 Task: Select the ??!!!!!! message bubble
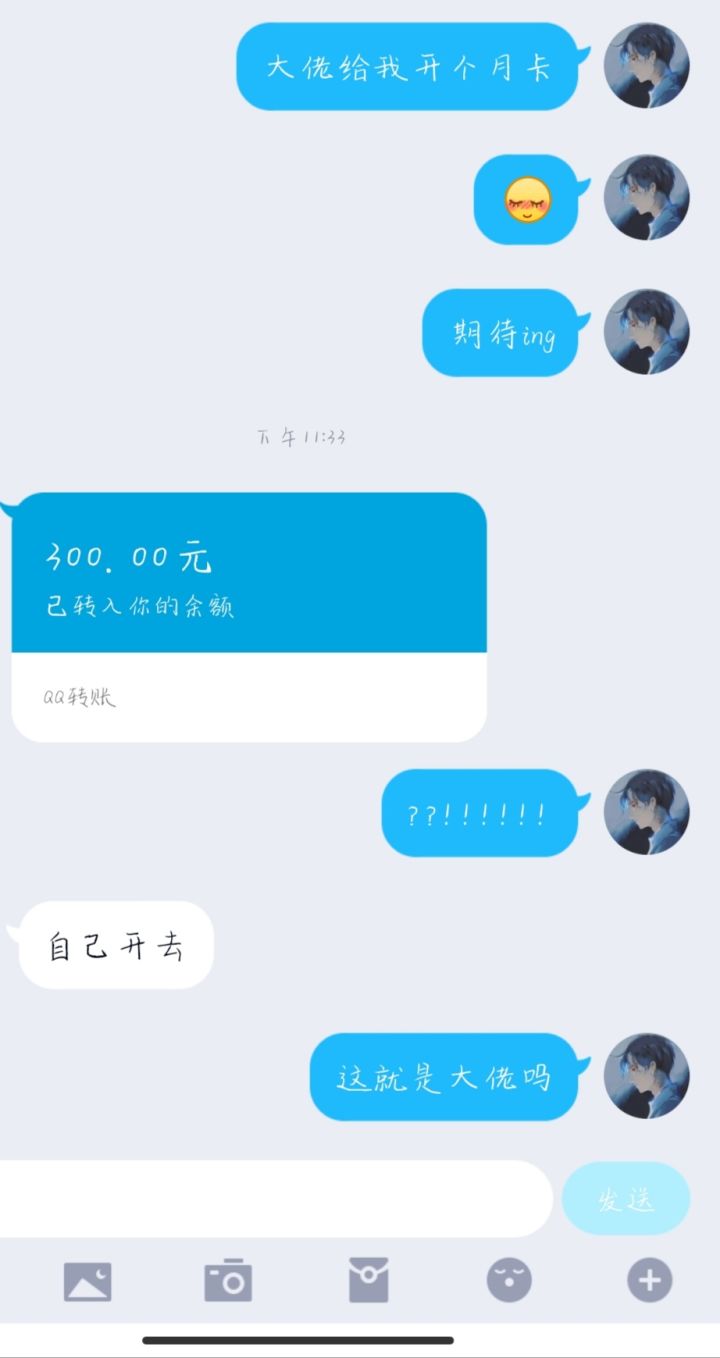tap(480, 812)
